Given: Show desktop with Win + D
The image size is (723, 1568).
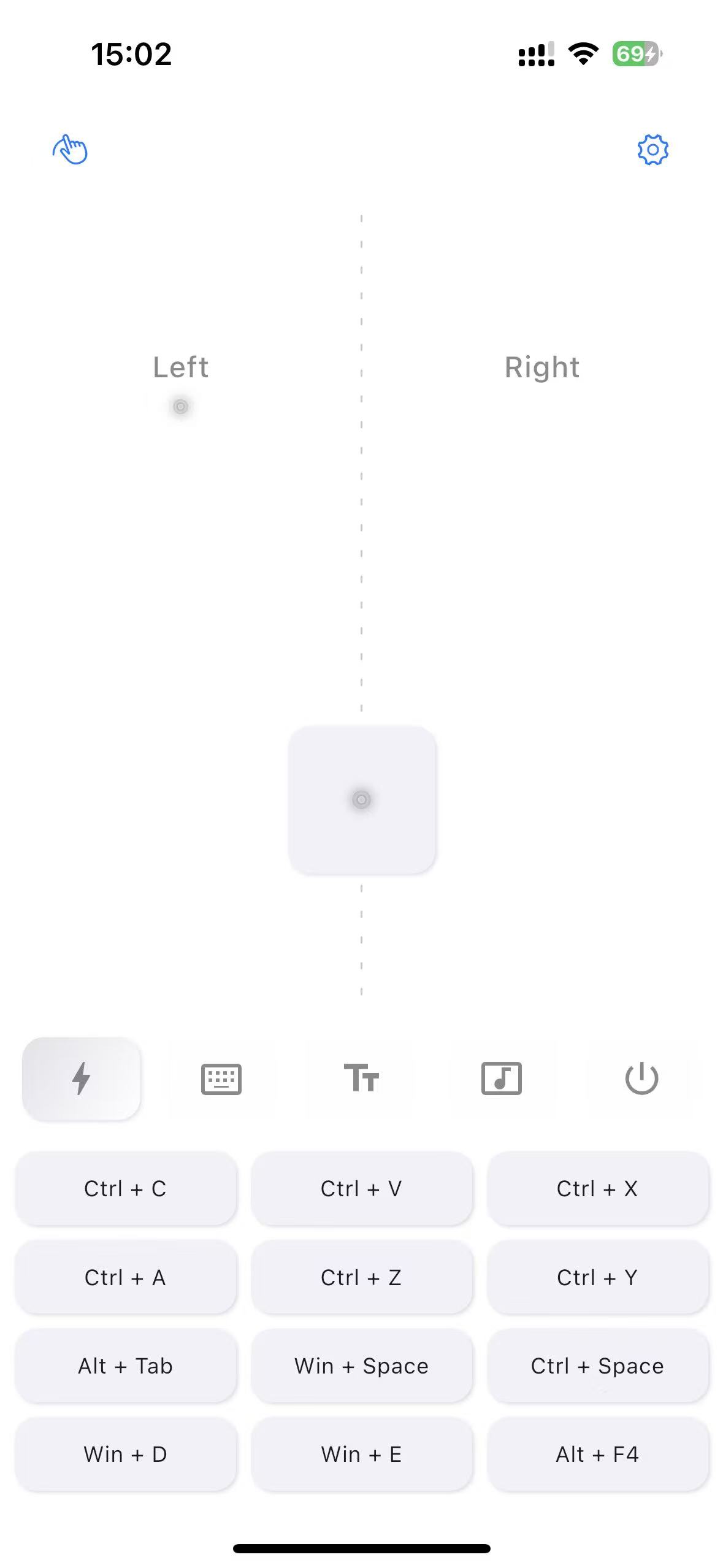Looking at the screenshot, I should 126,1455.
